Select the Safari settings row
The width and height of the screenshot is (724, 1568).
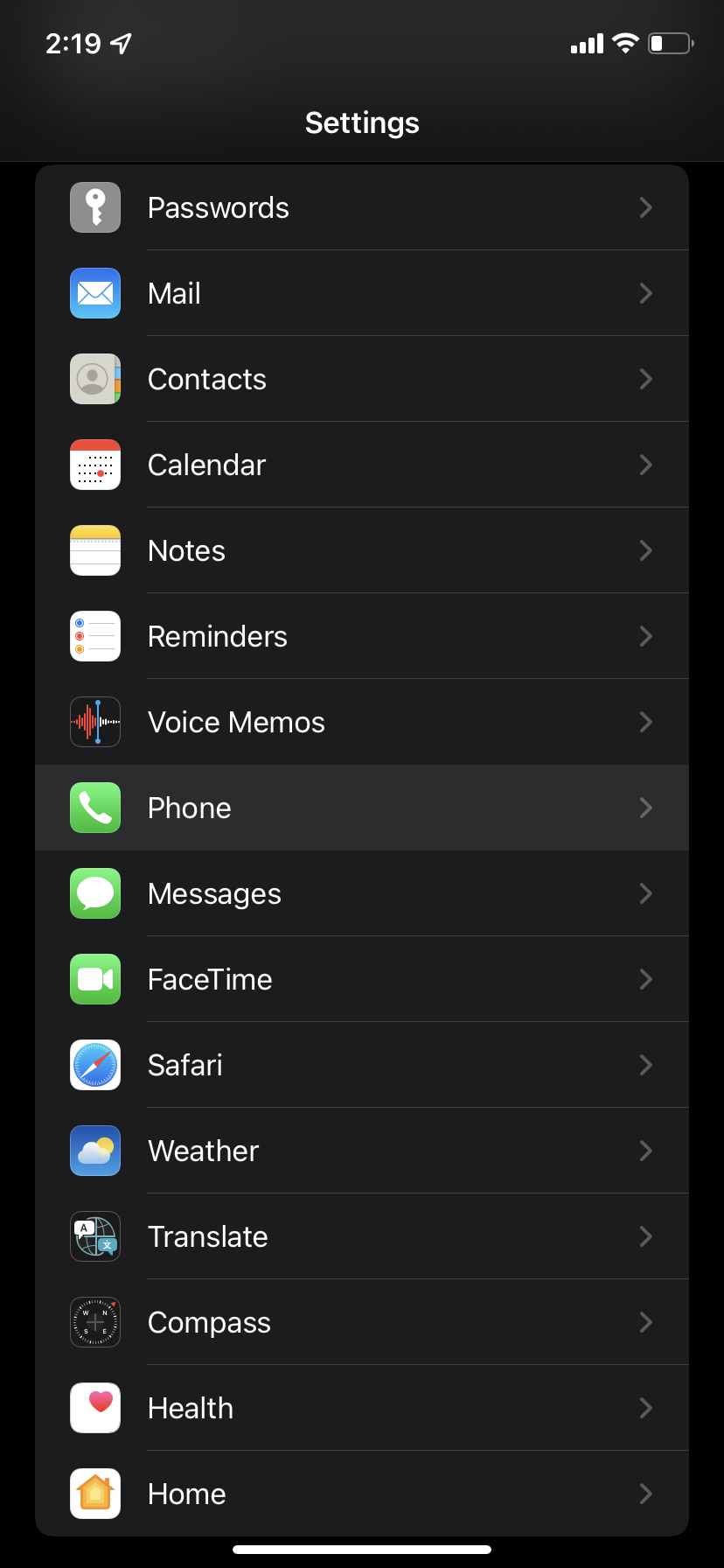tap(362, 1065)
